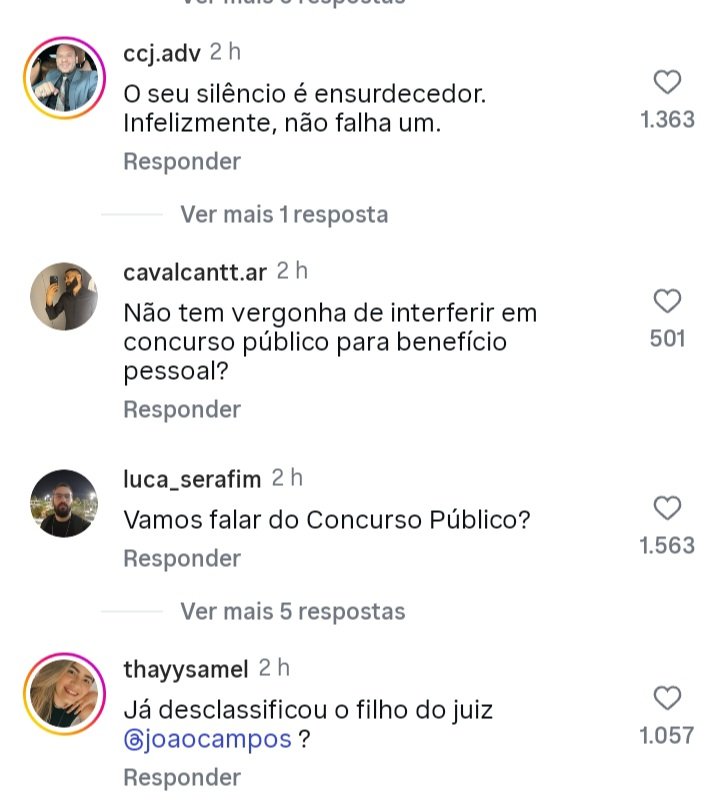Open the luca_serafim username
720x811 pixels.
click(x=191, y=479)
